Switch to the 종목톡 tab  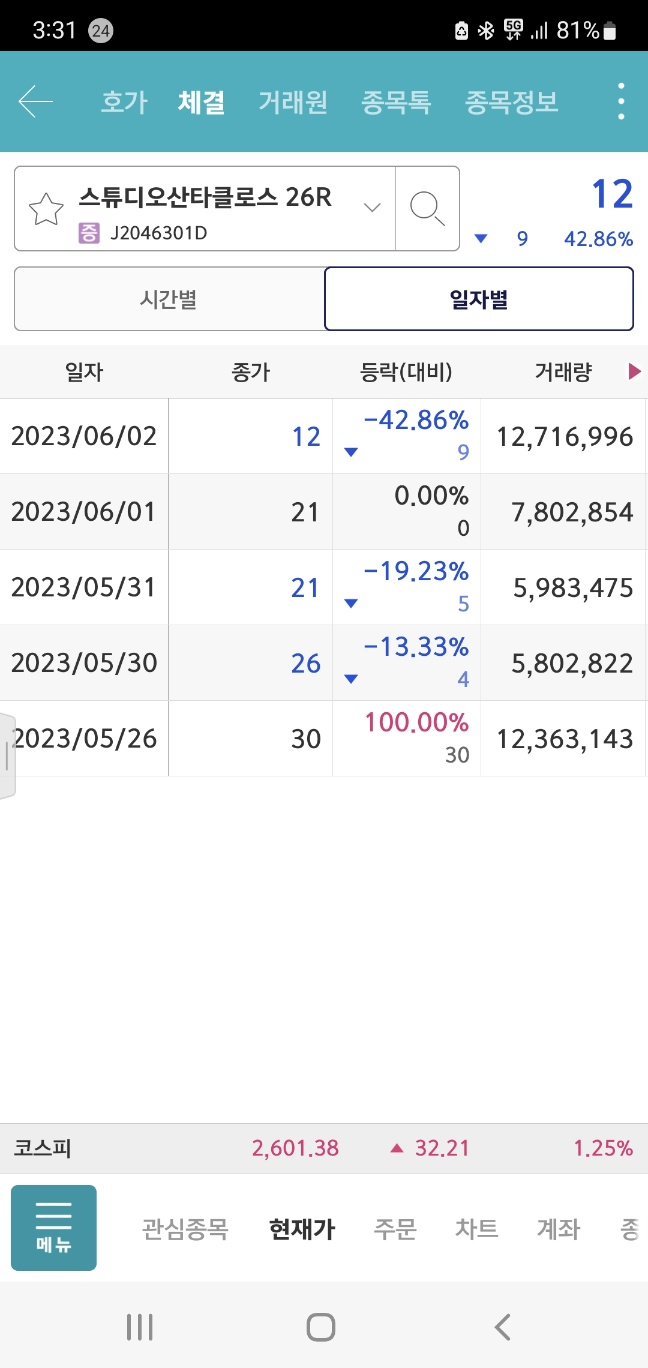pos(396,102)
